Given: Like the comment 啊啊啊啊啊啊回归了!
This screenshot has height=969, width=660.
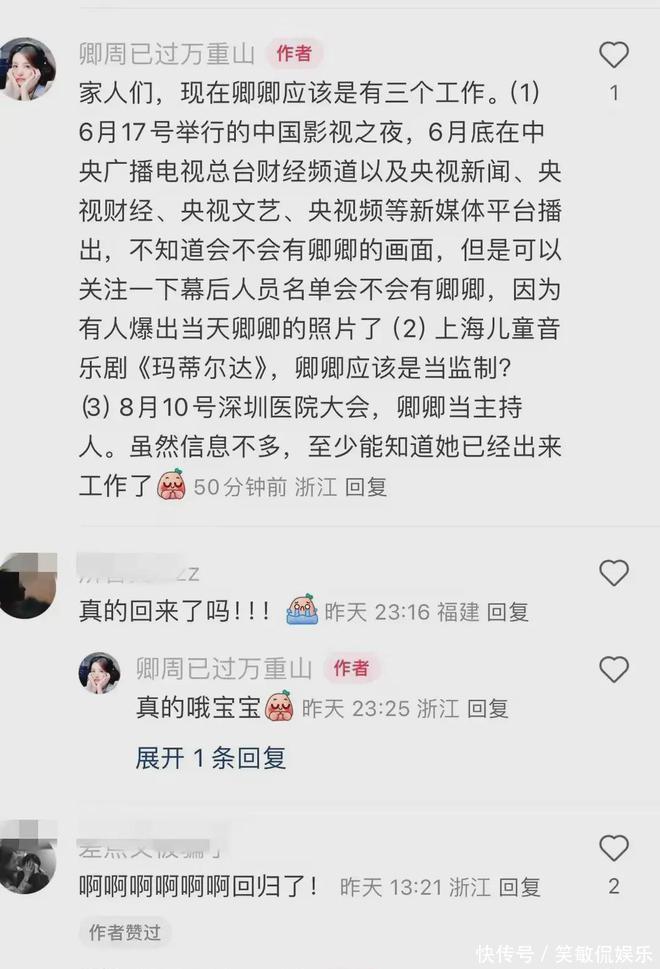Looking at the screenshot, I should pyautogui.click(x=613, y=849).
